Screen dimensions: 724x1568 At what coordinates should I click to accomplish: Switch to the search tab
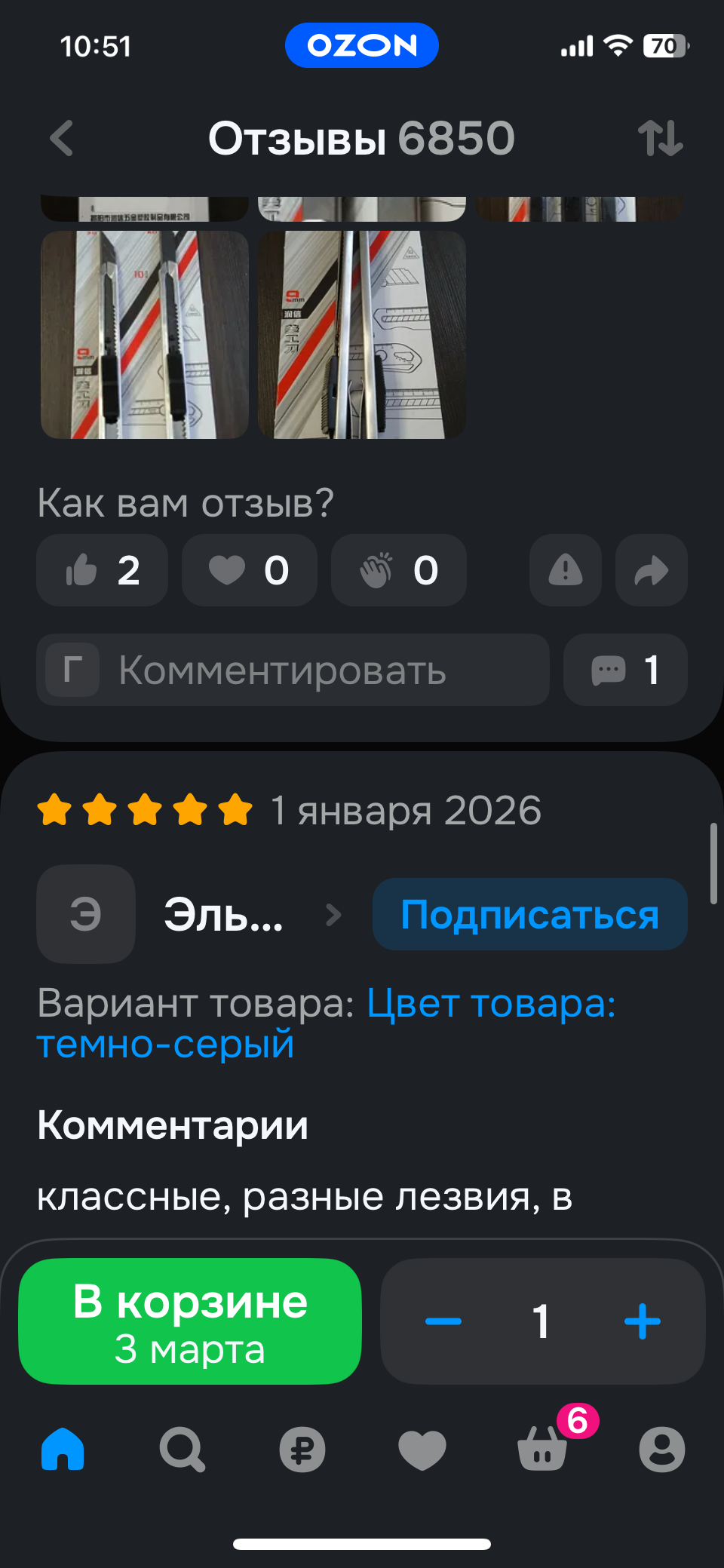182,1449
